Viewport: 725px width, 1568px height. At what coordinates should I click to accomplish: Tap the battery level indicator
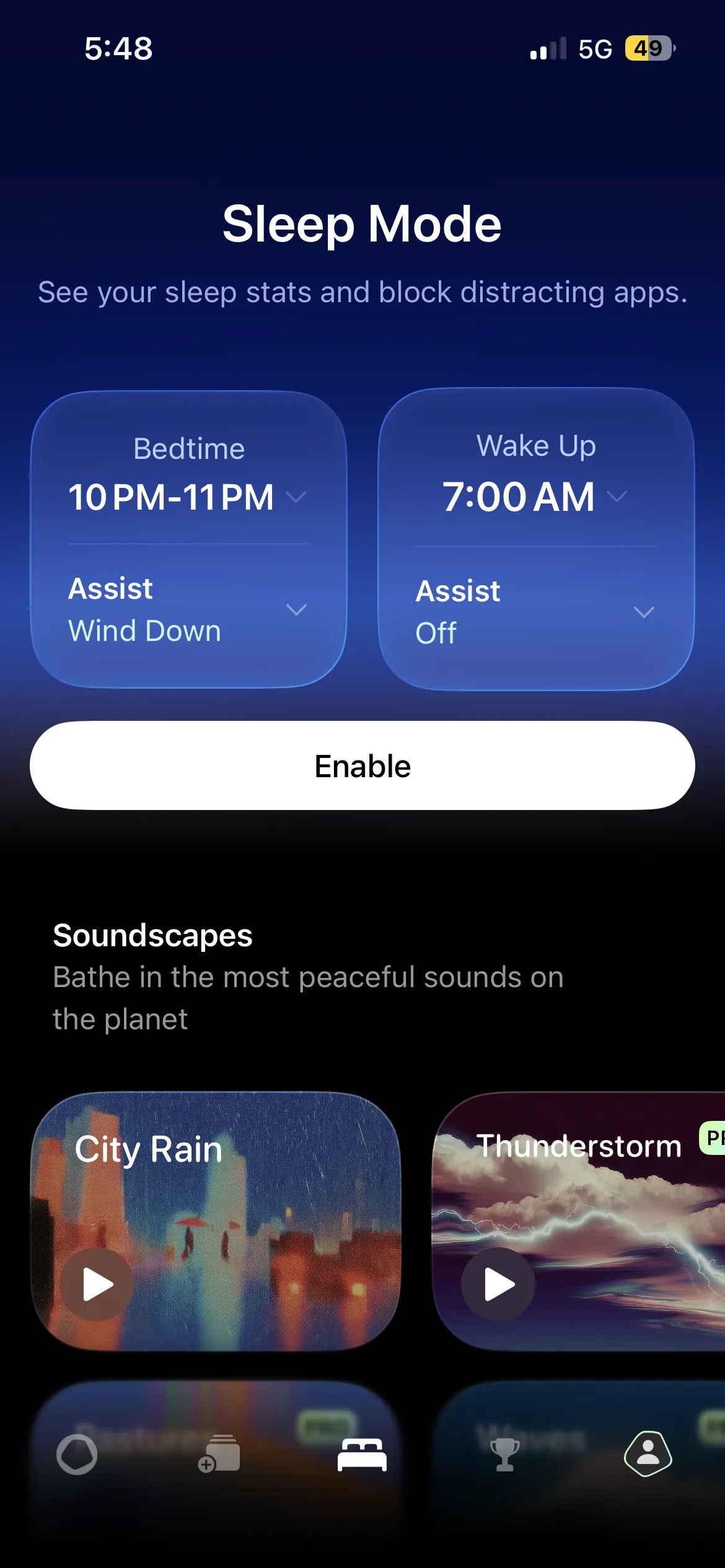click(x=648, y=48)
